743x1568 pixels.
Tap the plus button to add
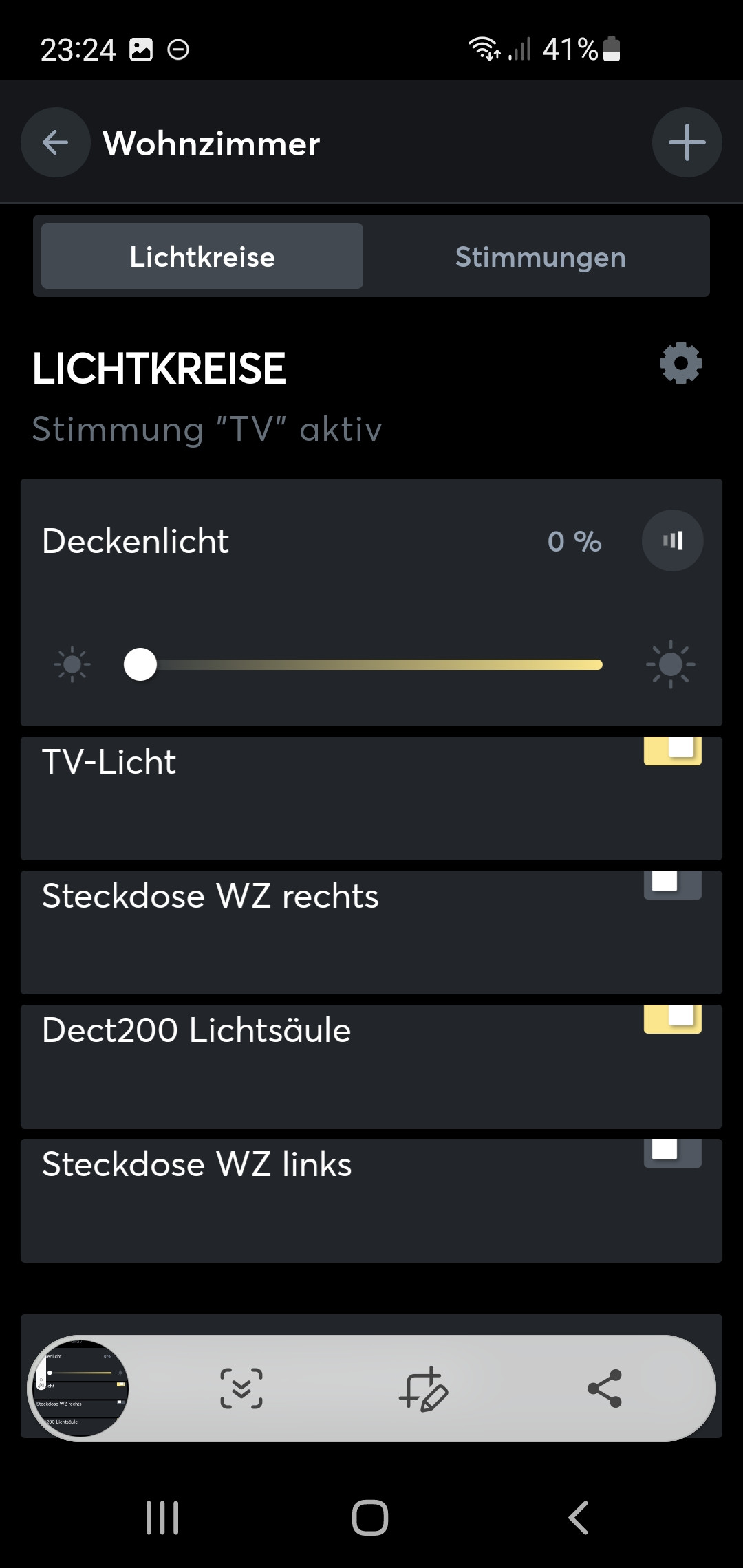tap(687, 143)
